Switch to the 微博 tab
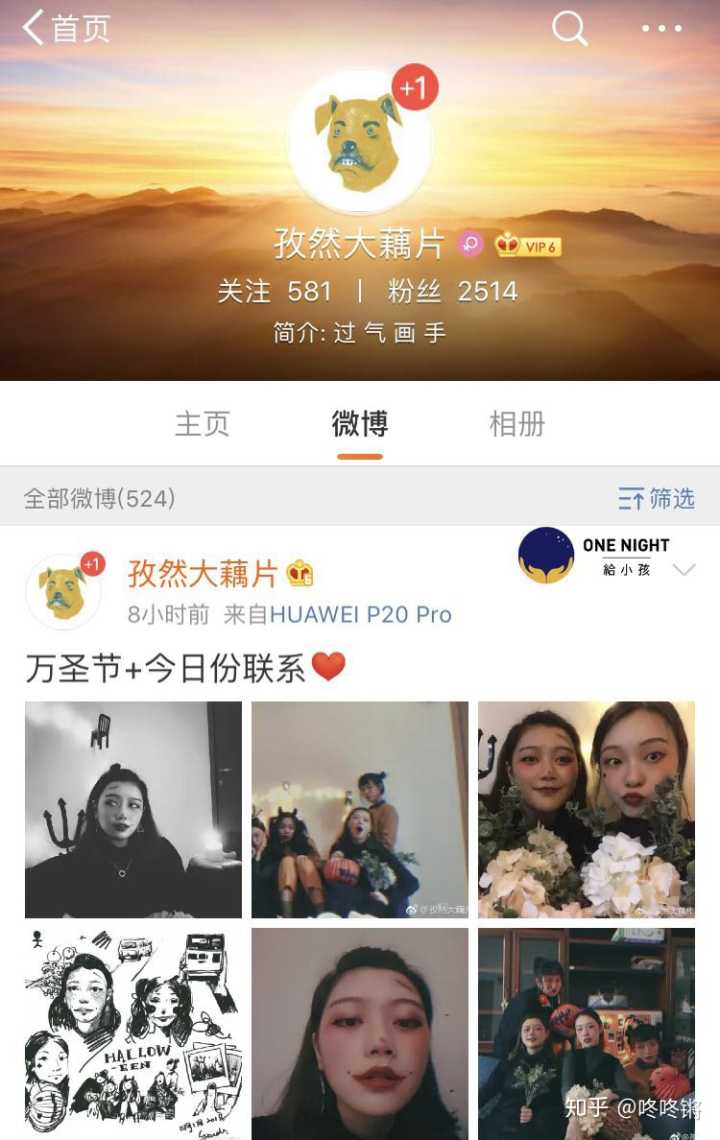The image size is (720, 1140). coord(360,424)
